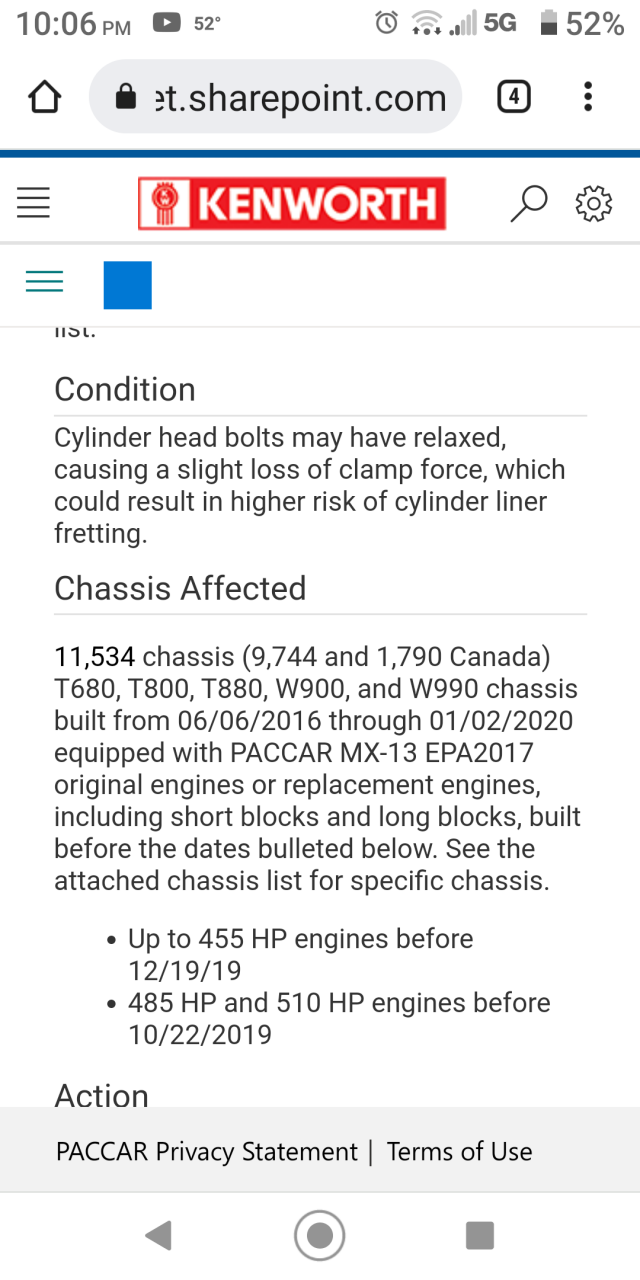Open the Terms of Use link
This screenshot has height=1280, width=640.
click(x=459, y=1152)
